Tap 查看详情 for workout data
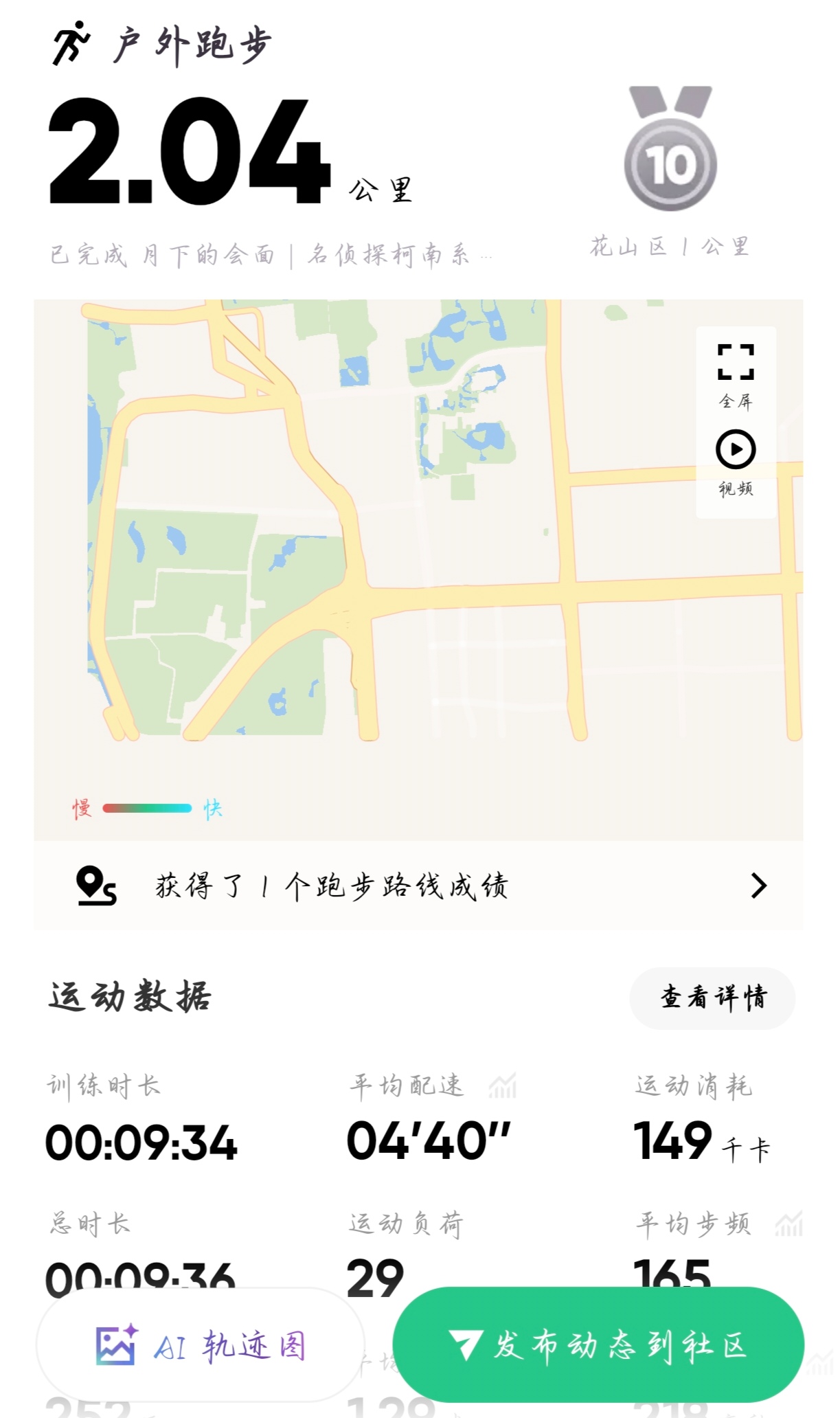840x1418 pixels. tap(712, 998)
